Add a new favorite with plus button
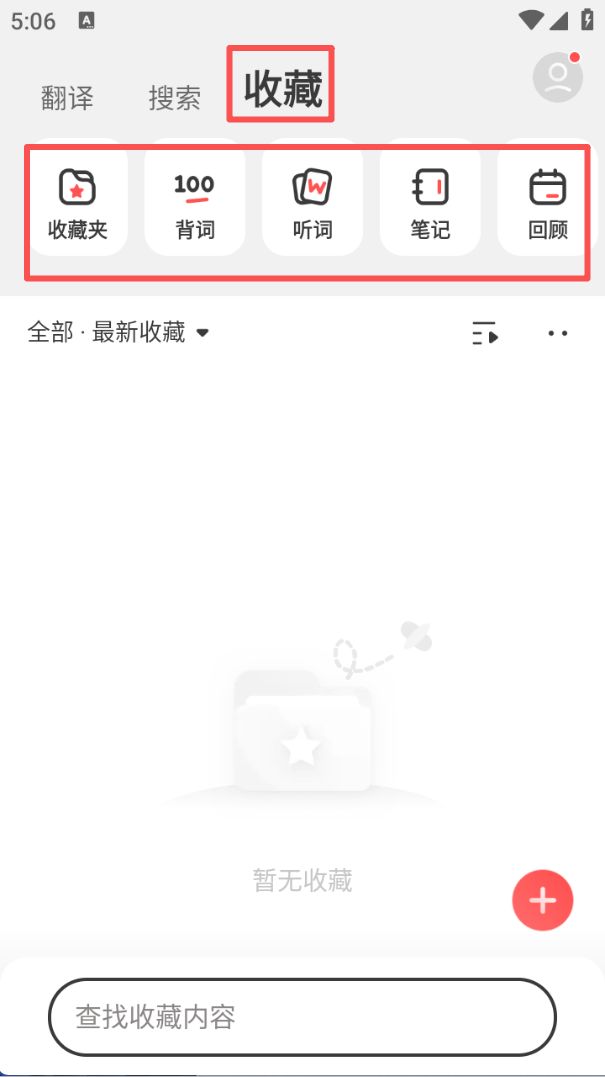 pyautogui.click(x=542, y=901)
